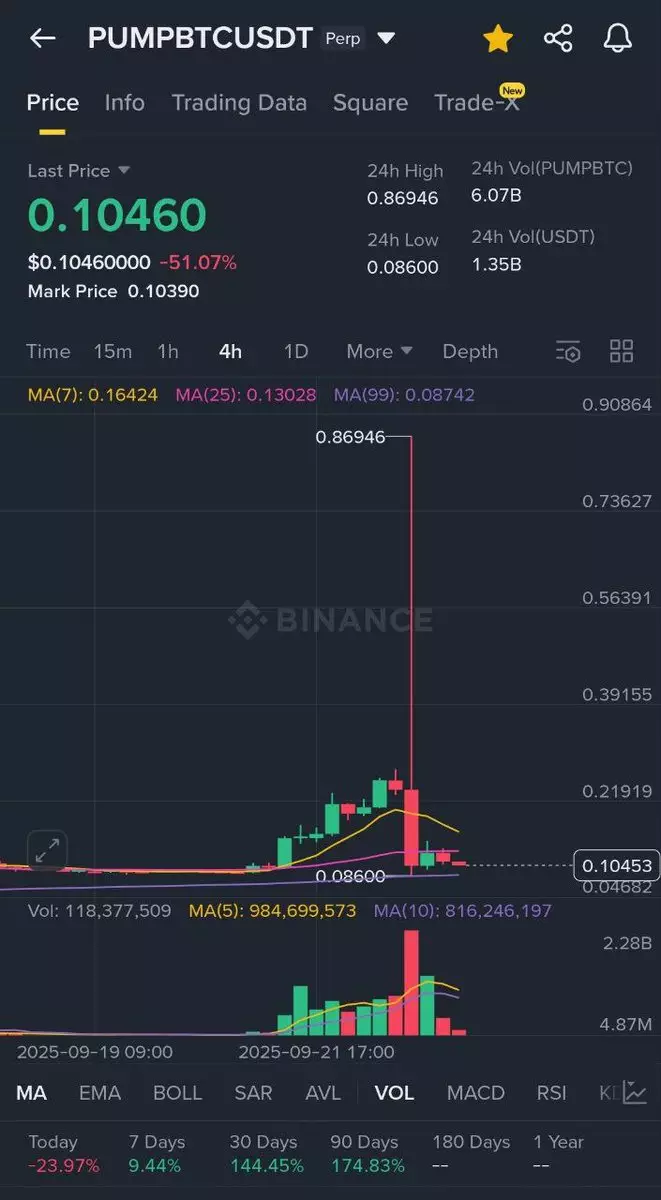Expand the More intervals dropdown

(x=379, y=351)
